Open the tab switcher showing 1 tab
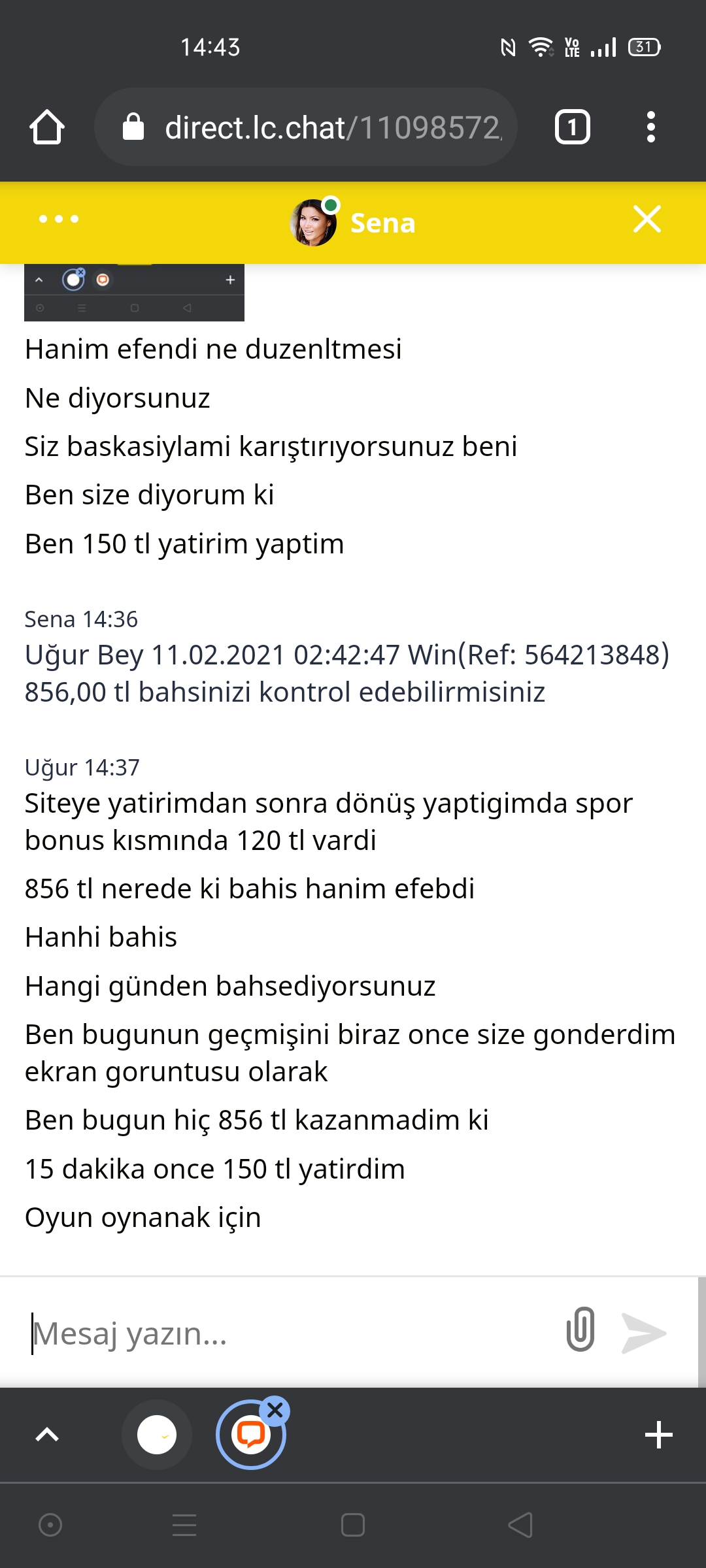 pos(573,127)
